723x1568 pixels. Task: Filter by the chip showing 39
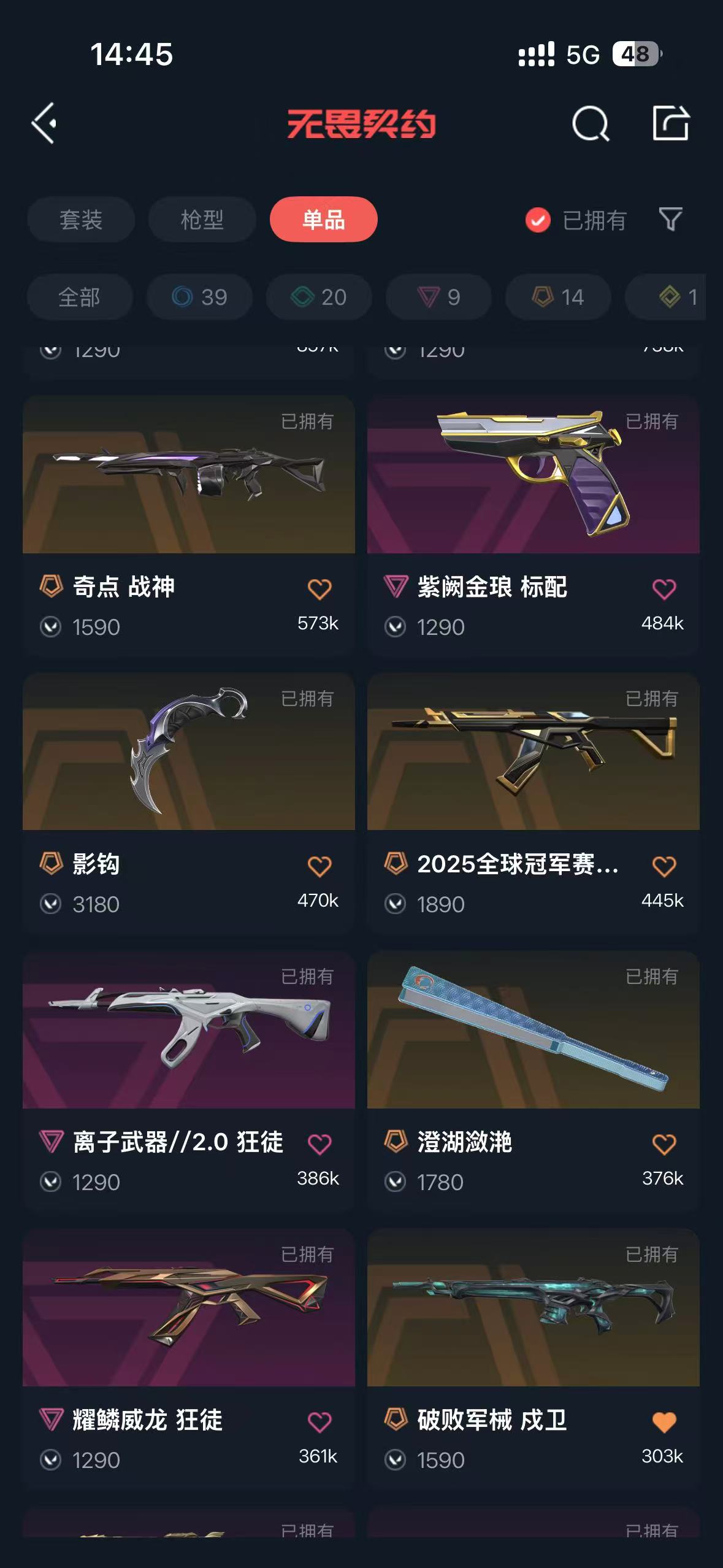(x=199, y=298)
